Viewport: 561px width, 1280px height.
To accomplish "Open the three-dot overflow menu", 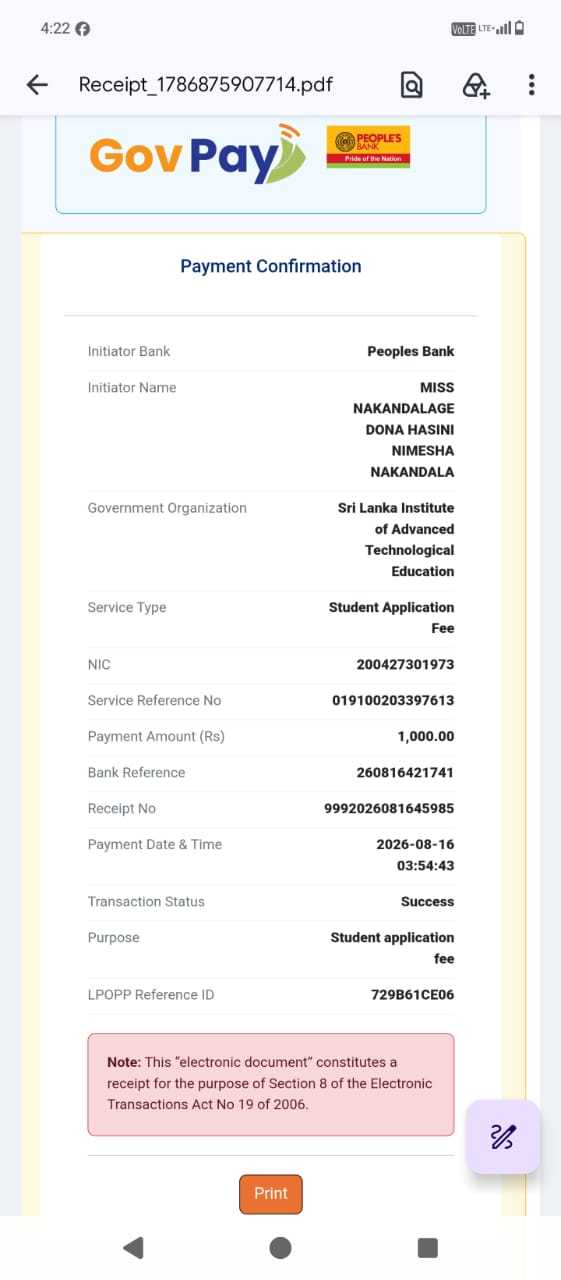I will (531, 85).
